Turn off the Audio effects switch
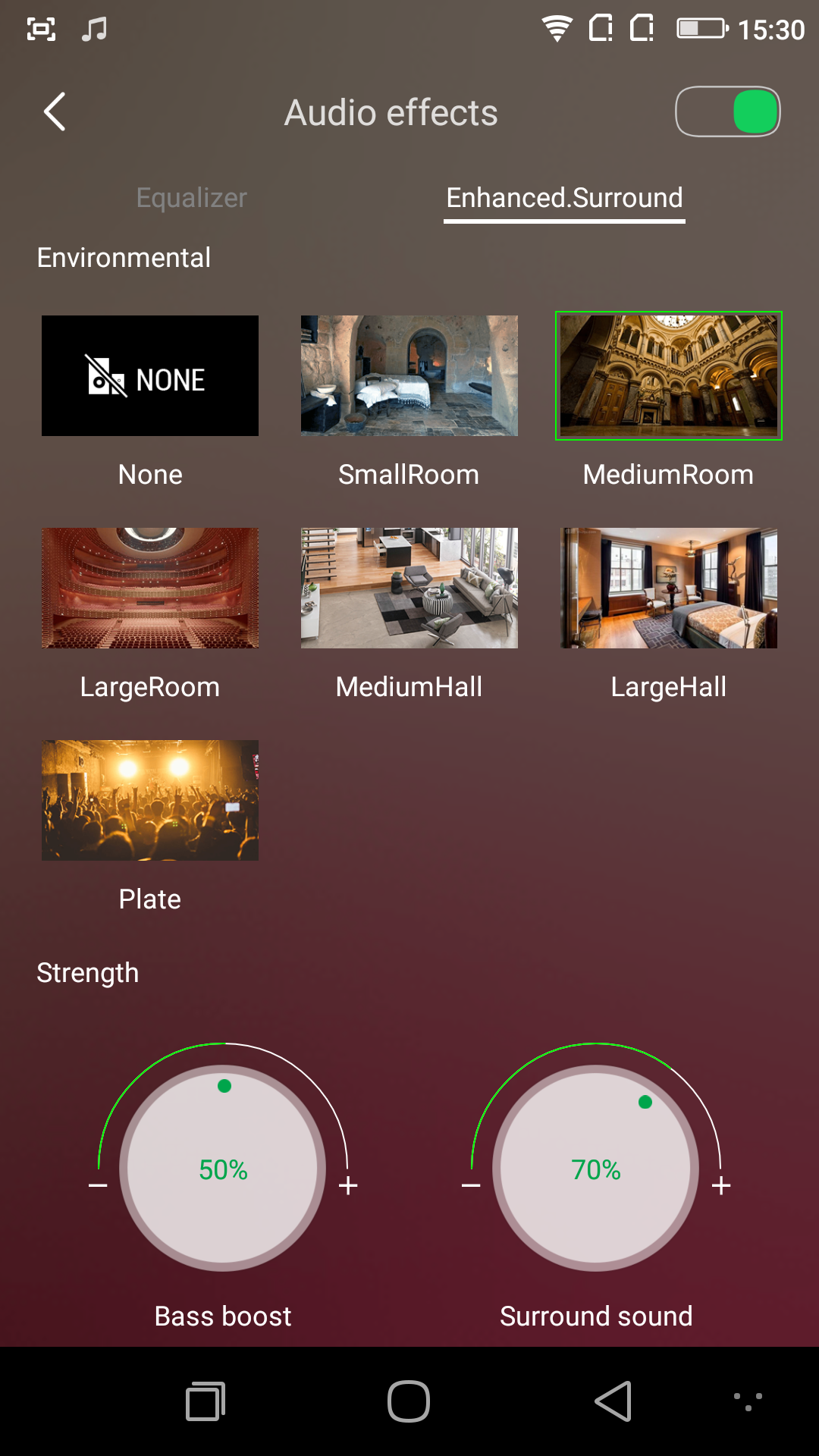This screenshot has height=1456, width=819. click(x=727, y=111)
